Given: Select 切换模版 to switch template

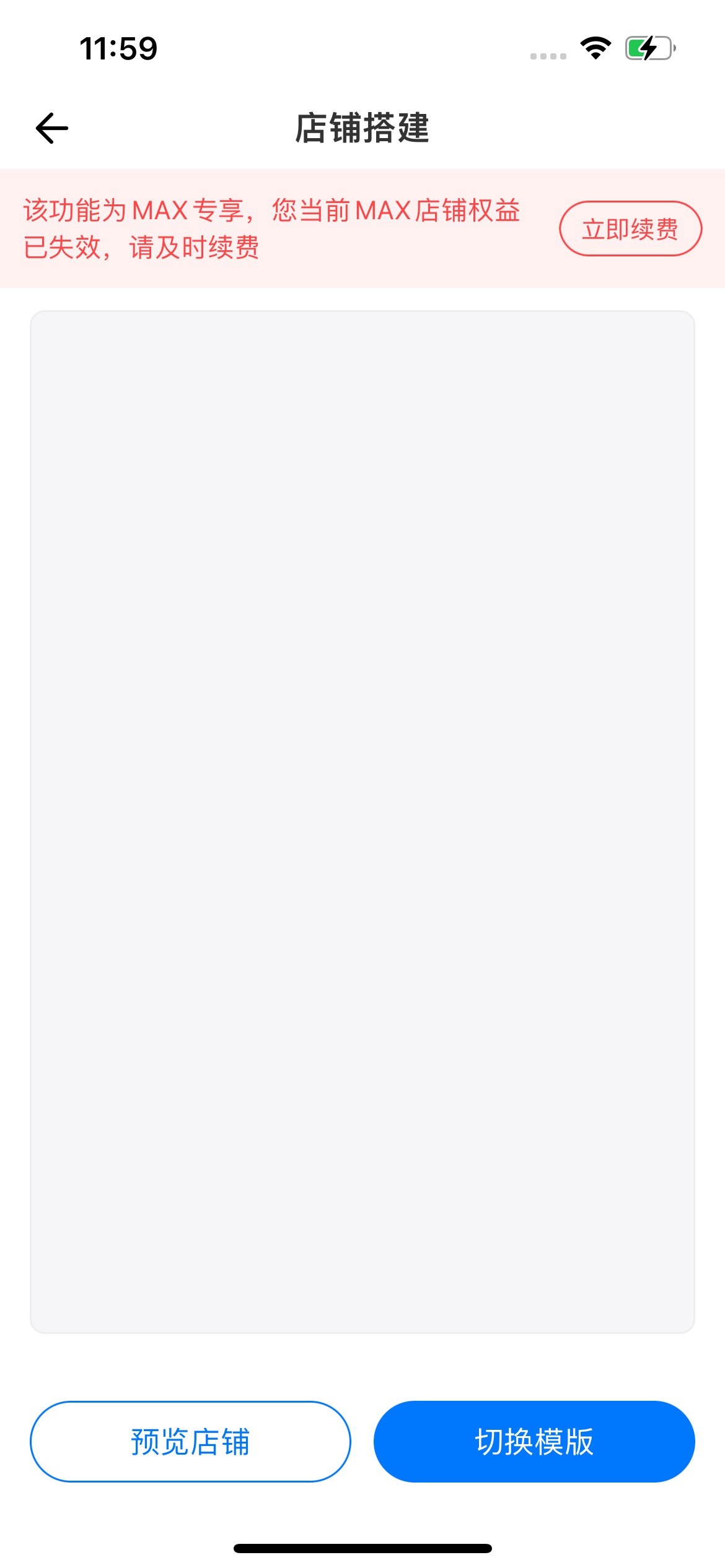Looking at the screenshot, I should 534,1441.
